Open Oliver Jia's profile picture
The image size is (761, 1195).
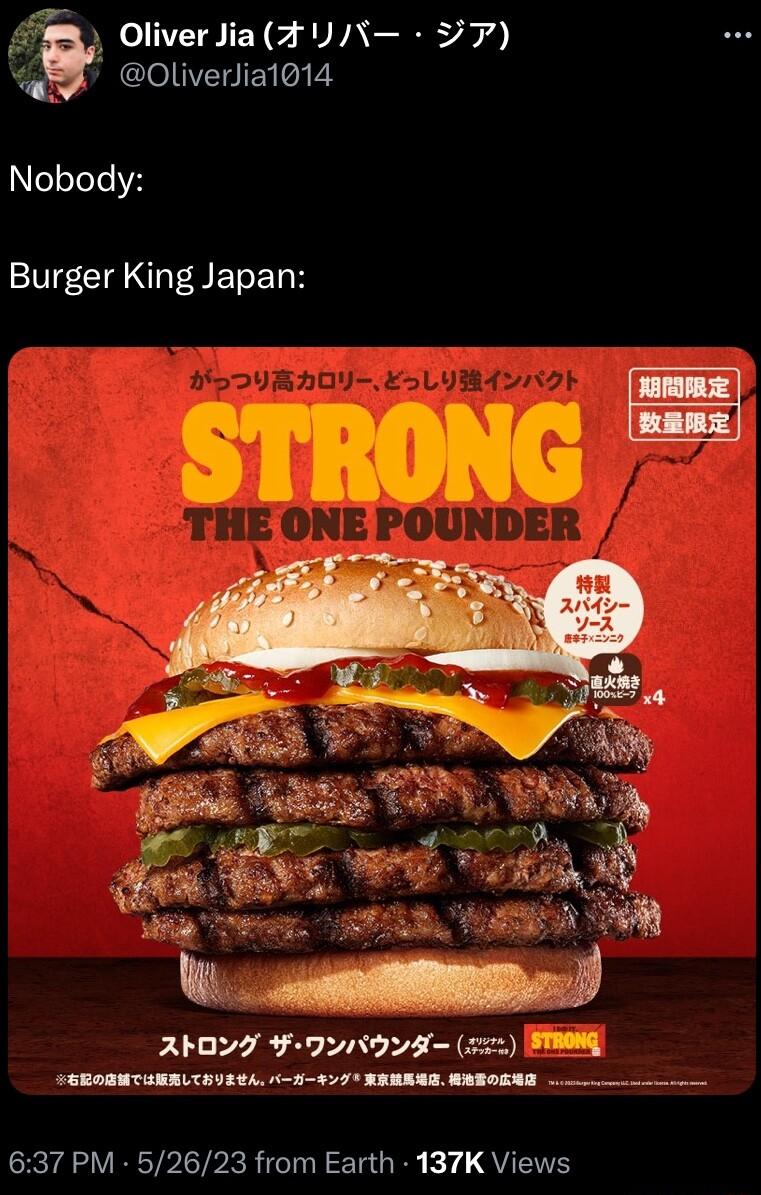tap(54, 55)
